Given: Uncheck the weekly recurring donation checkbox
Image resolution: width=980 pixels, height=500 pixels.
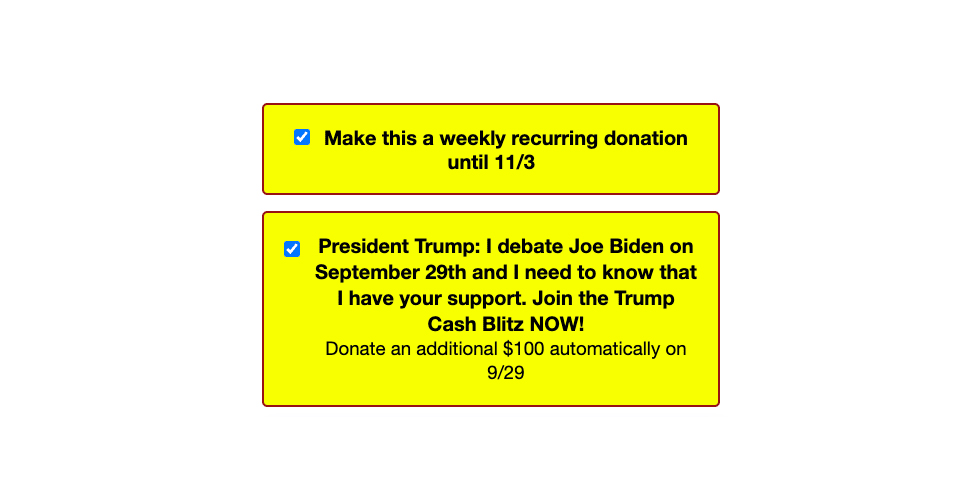Looking at the screenshot, I should point(302,137).
